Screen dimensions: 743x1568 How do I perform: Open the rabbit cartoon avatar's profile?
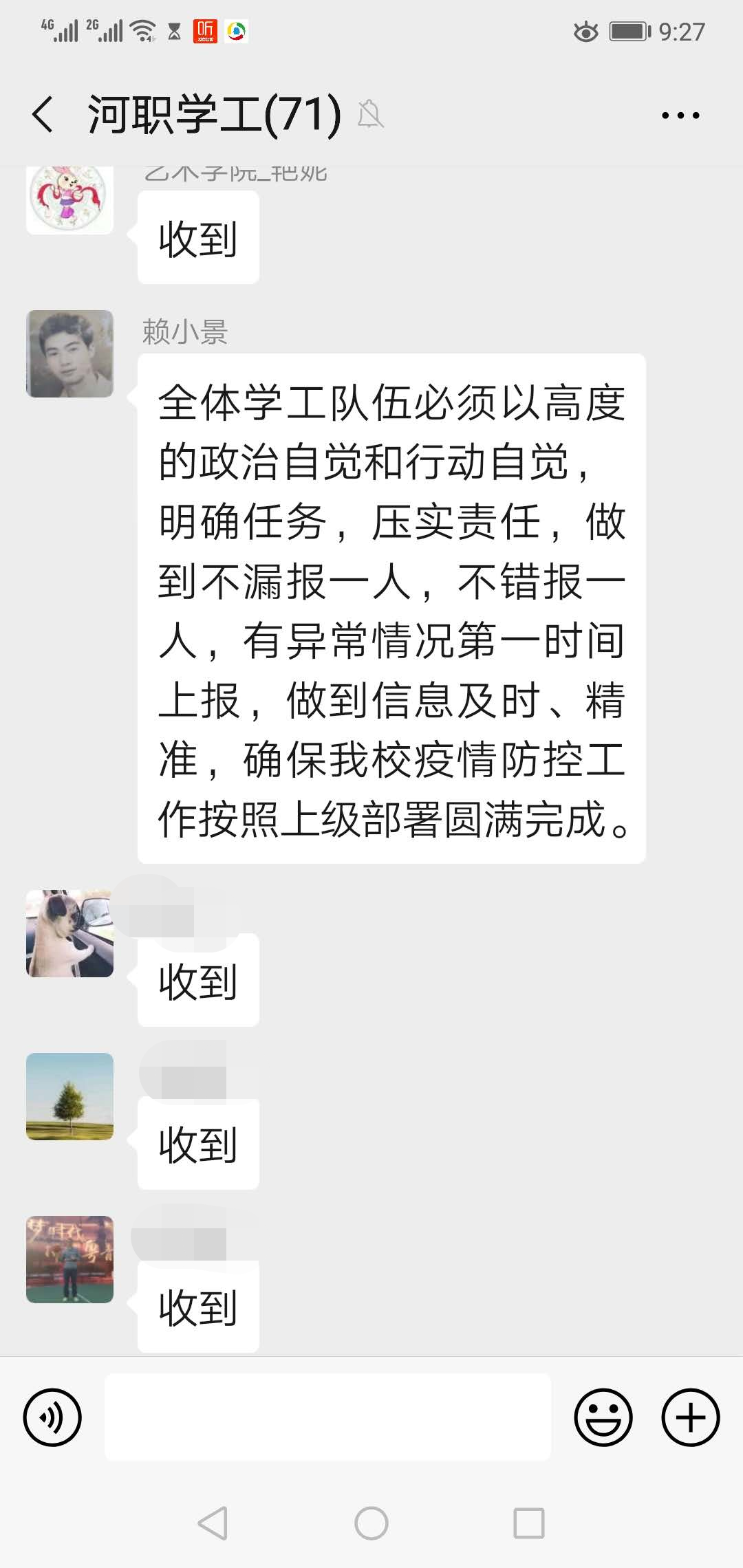pyautogui.click(x=69, y=198)
